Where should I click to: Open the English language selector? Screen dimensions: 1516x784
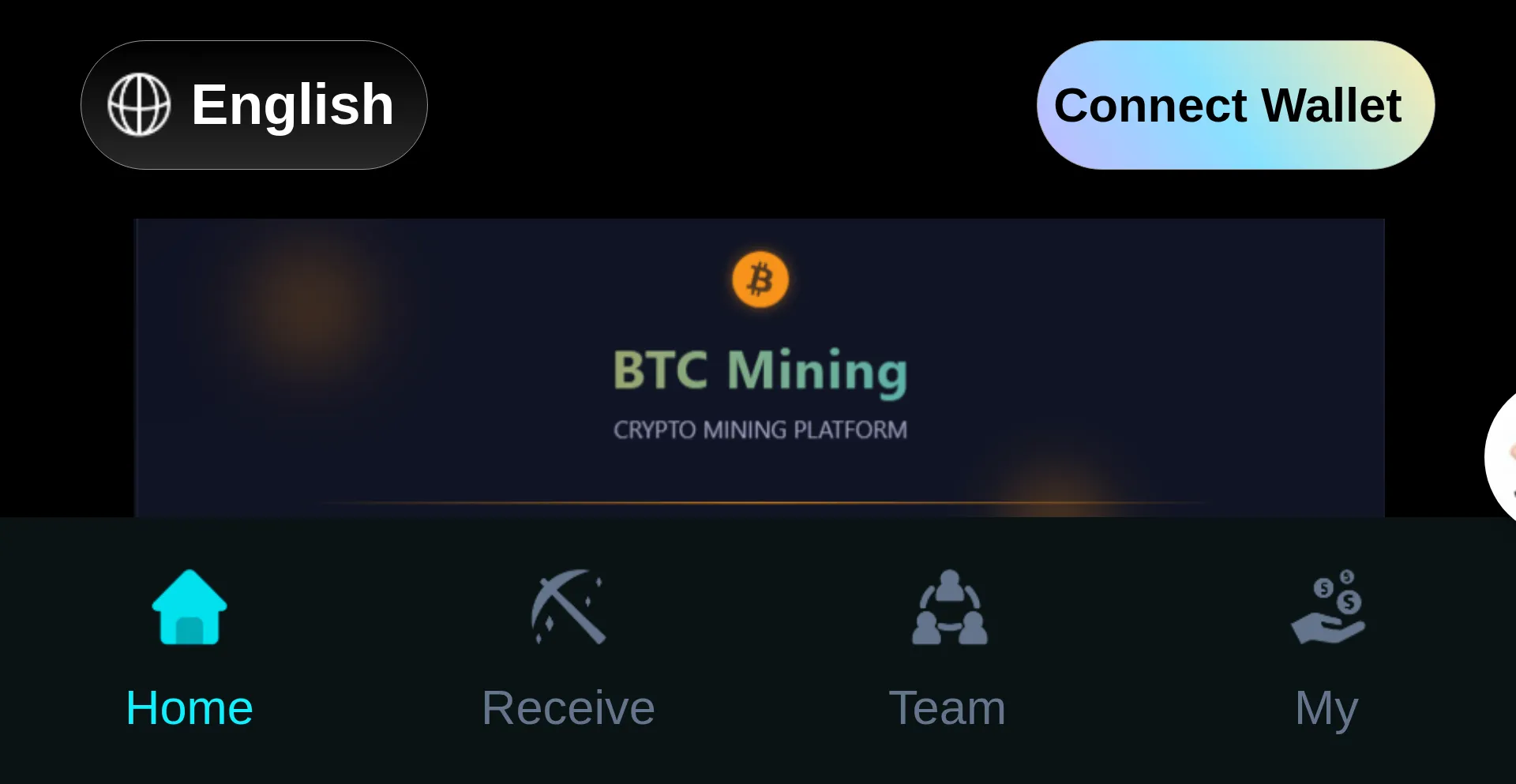pyautogui.click(x=253, y=105)
